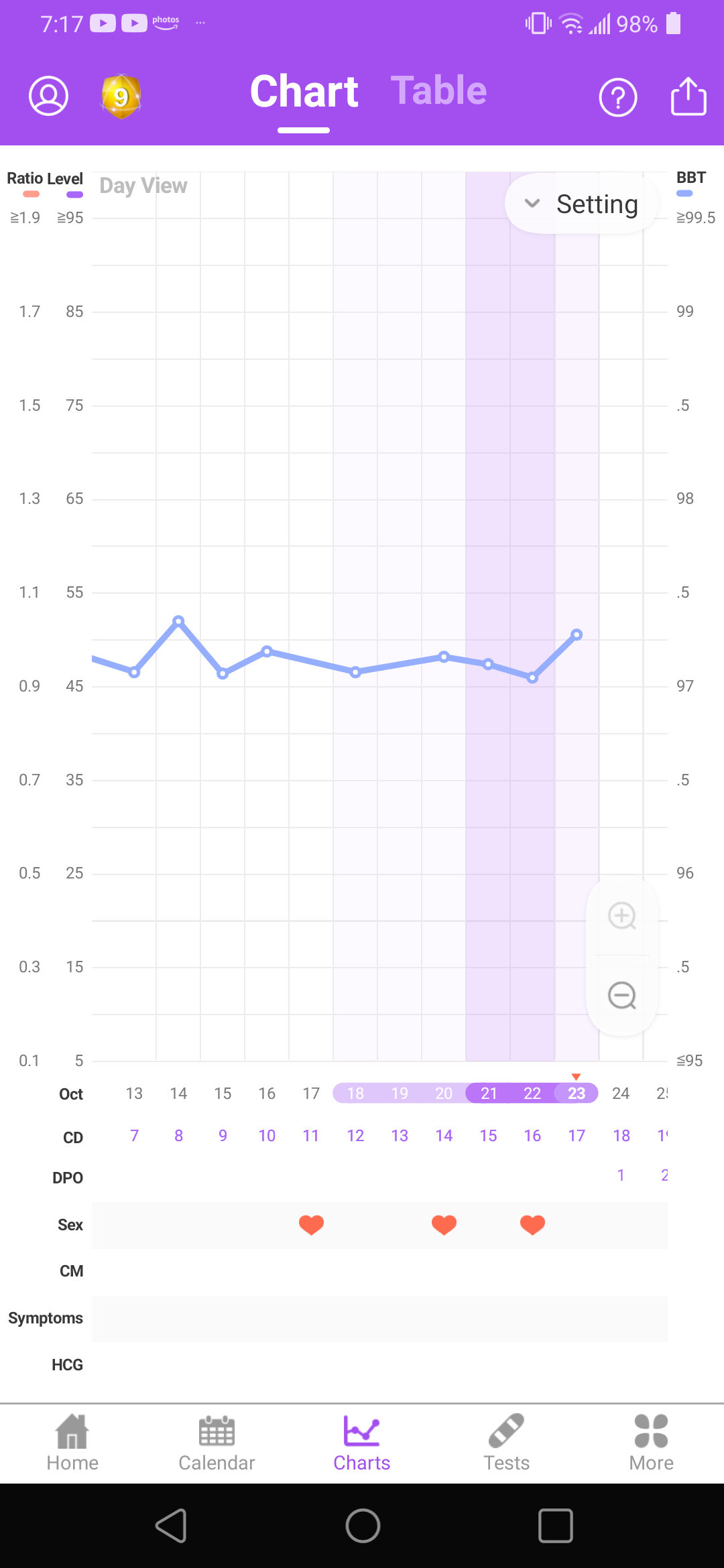Tap the gold level 9 badge
Screen dimensions: 724x1568
[121, 96]
